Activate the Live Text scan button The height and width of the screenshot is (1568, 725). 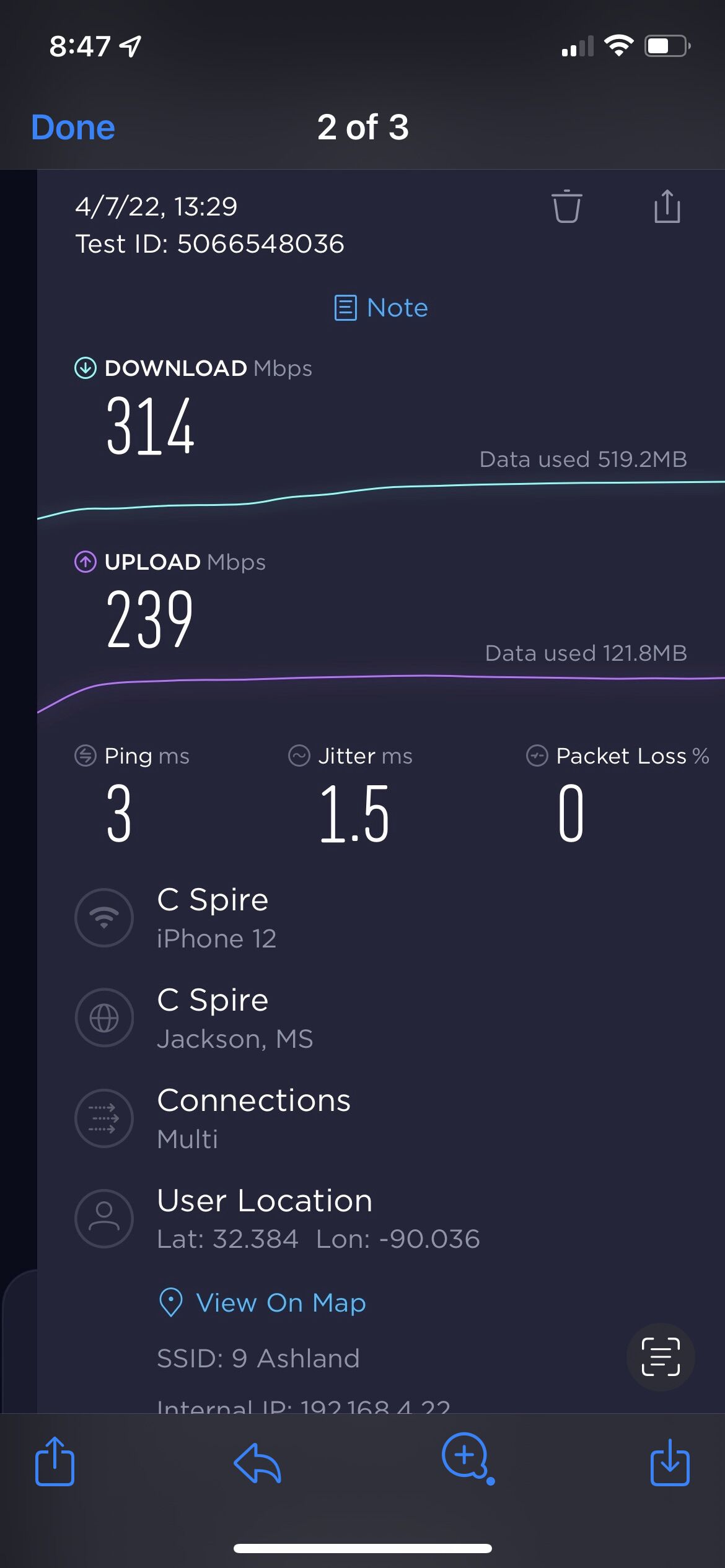click(661, 1357)
